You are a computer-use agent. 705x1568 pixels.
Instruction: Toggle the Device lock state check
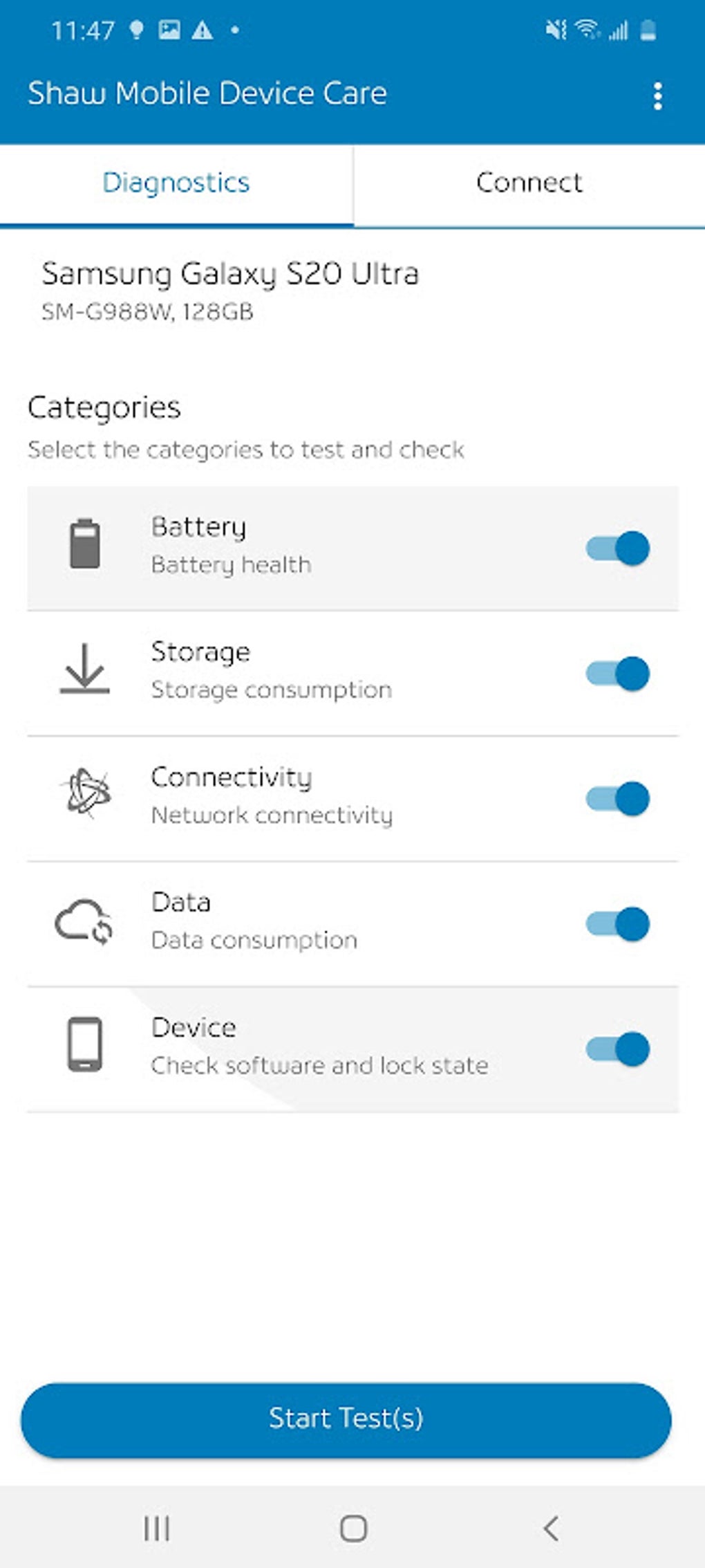617,1049
